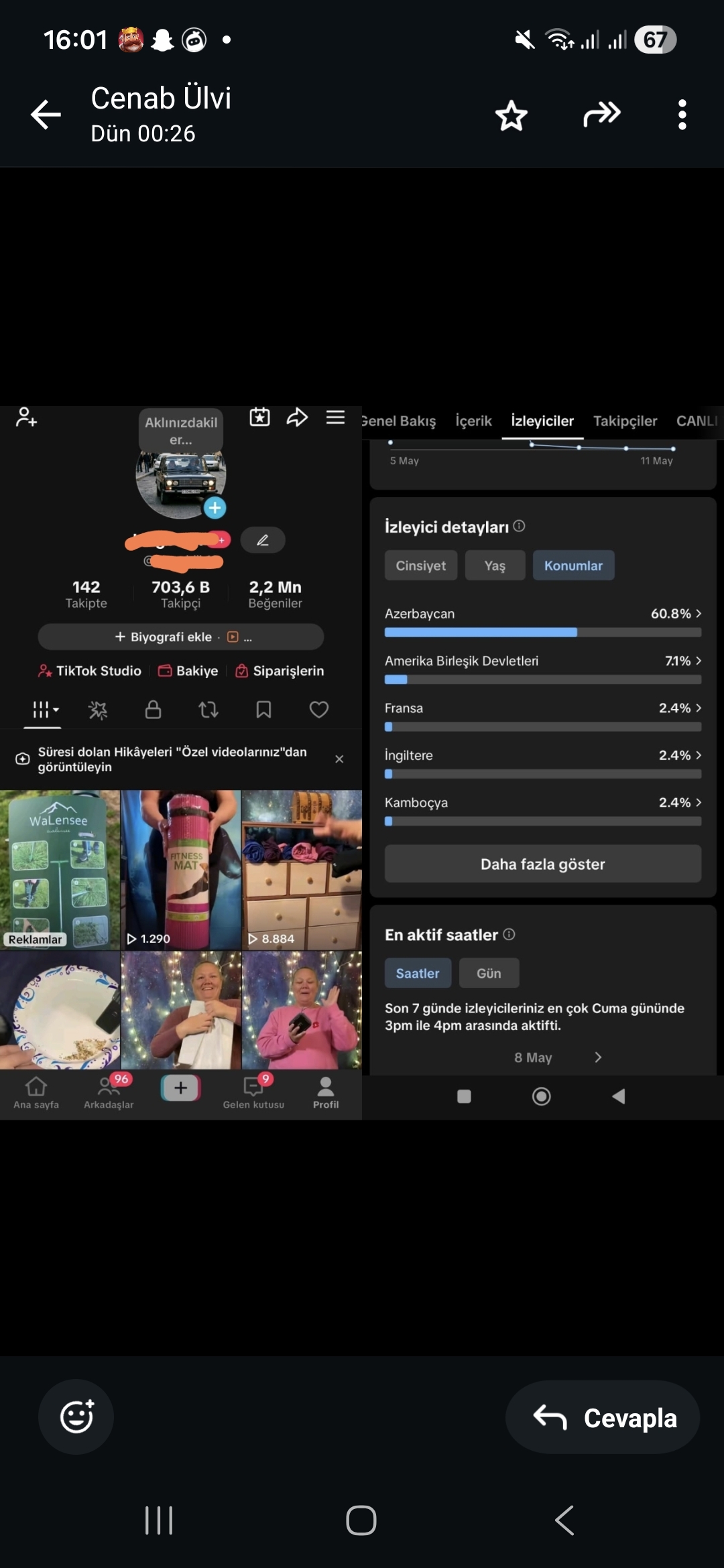Star this message
The height and width of the screenshot is (1568, 724).
pyautogui.click(x=511, y=115)
